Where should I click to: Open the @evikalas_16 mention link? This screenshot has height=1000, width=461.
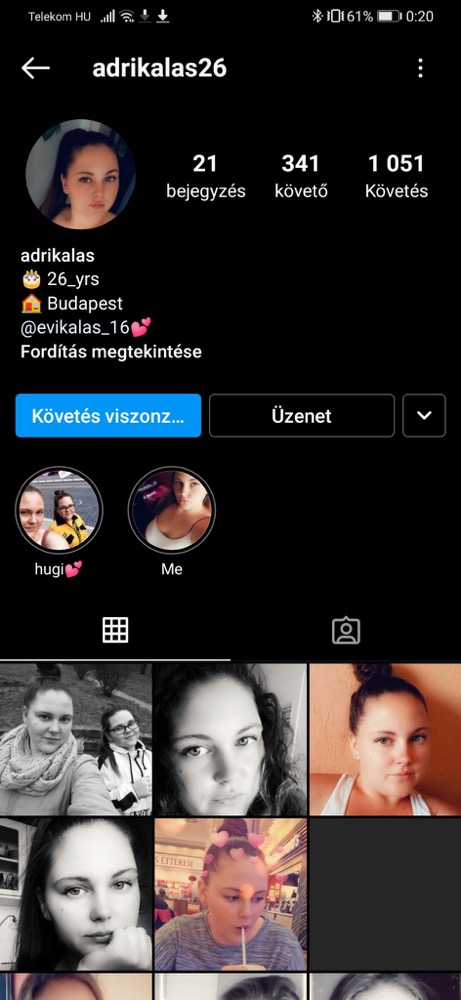coord(75,328)
